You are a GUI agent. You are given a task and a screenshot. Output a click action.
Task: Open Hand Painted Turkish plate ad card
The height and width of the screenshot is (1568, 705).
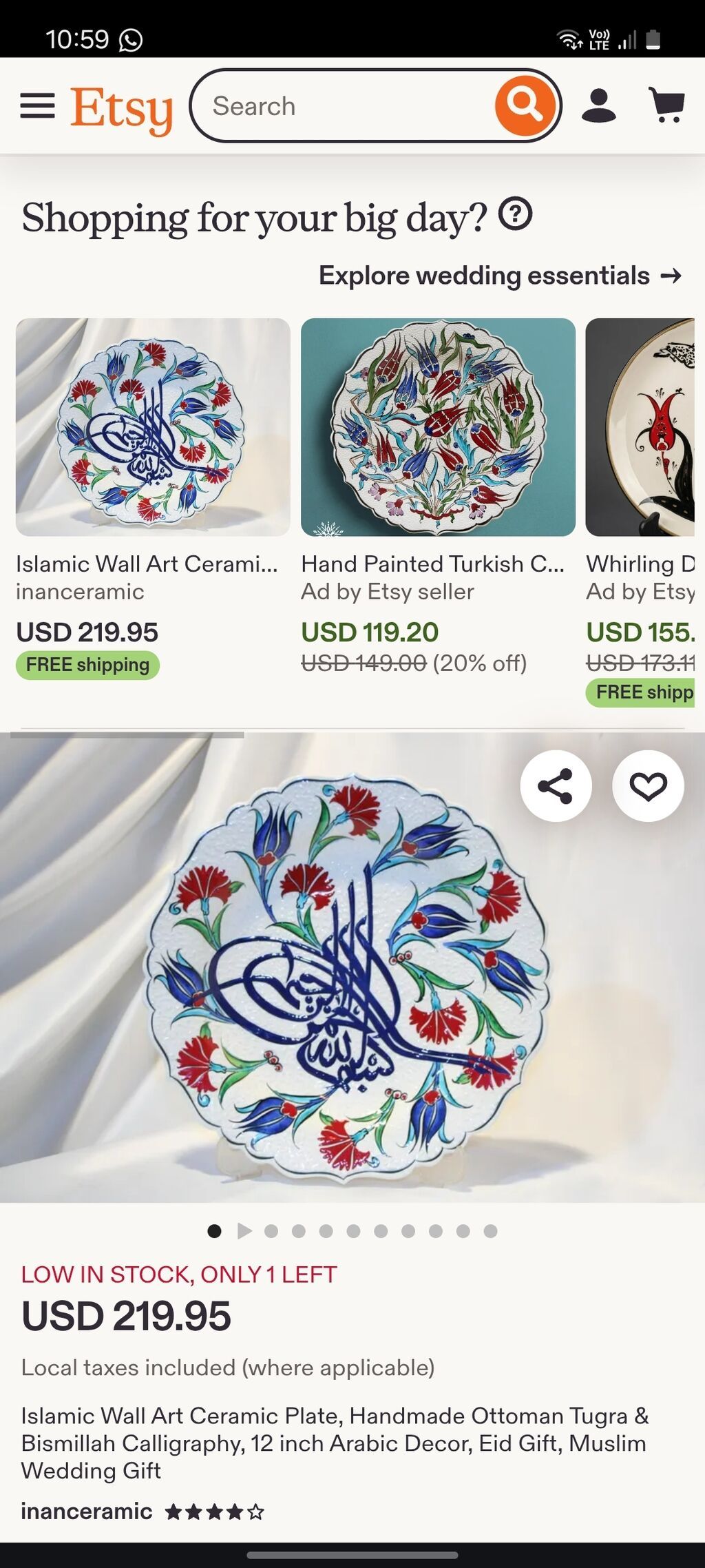[x=438, y=497]
